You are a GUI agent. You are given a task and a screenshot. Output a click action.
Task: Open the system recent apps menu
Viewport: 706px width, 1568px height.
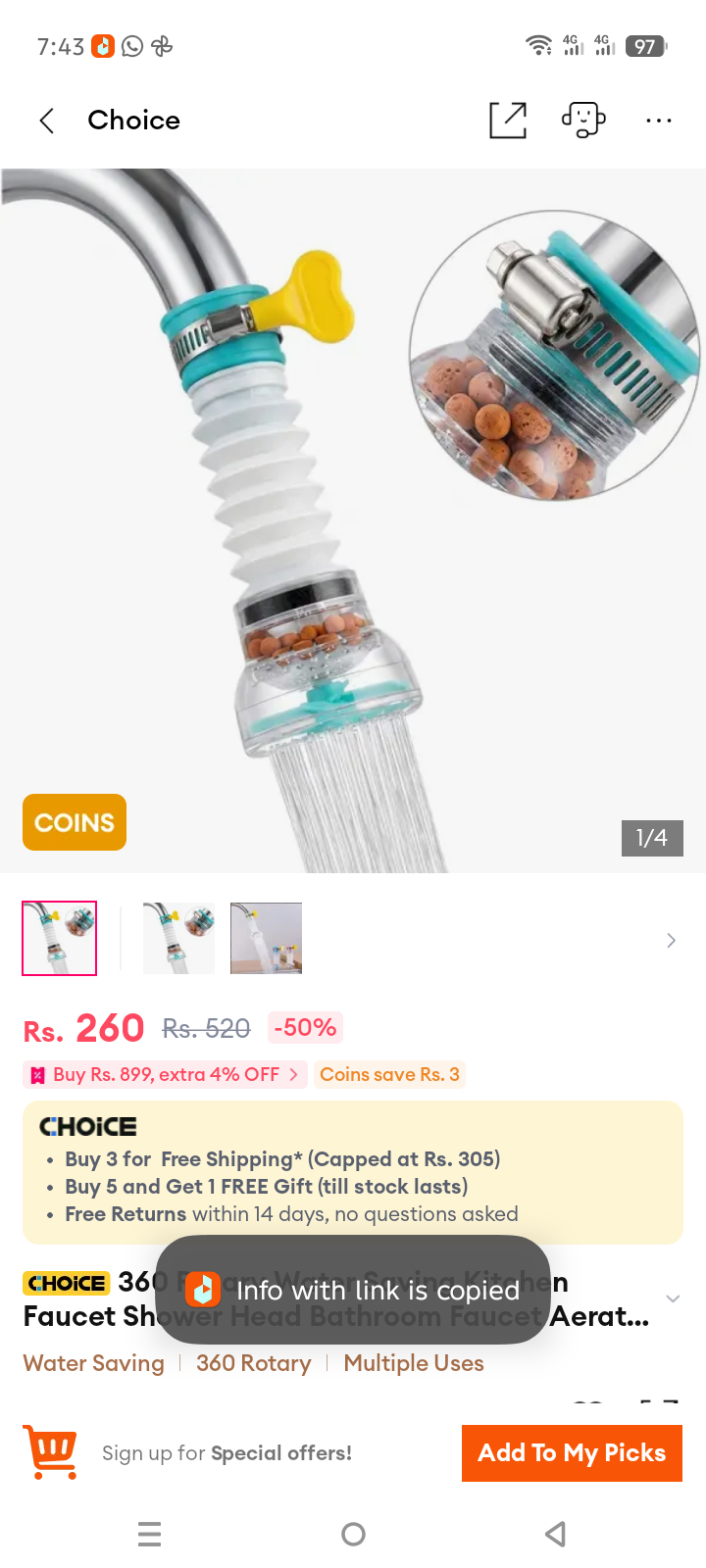click(149, 1534)
